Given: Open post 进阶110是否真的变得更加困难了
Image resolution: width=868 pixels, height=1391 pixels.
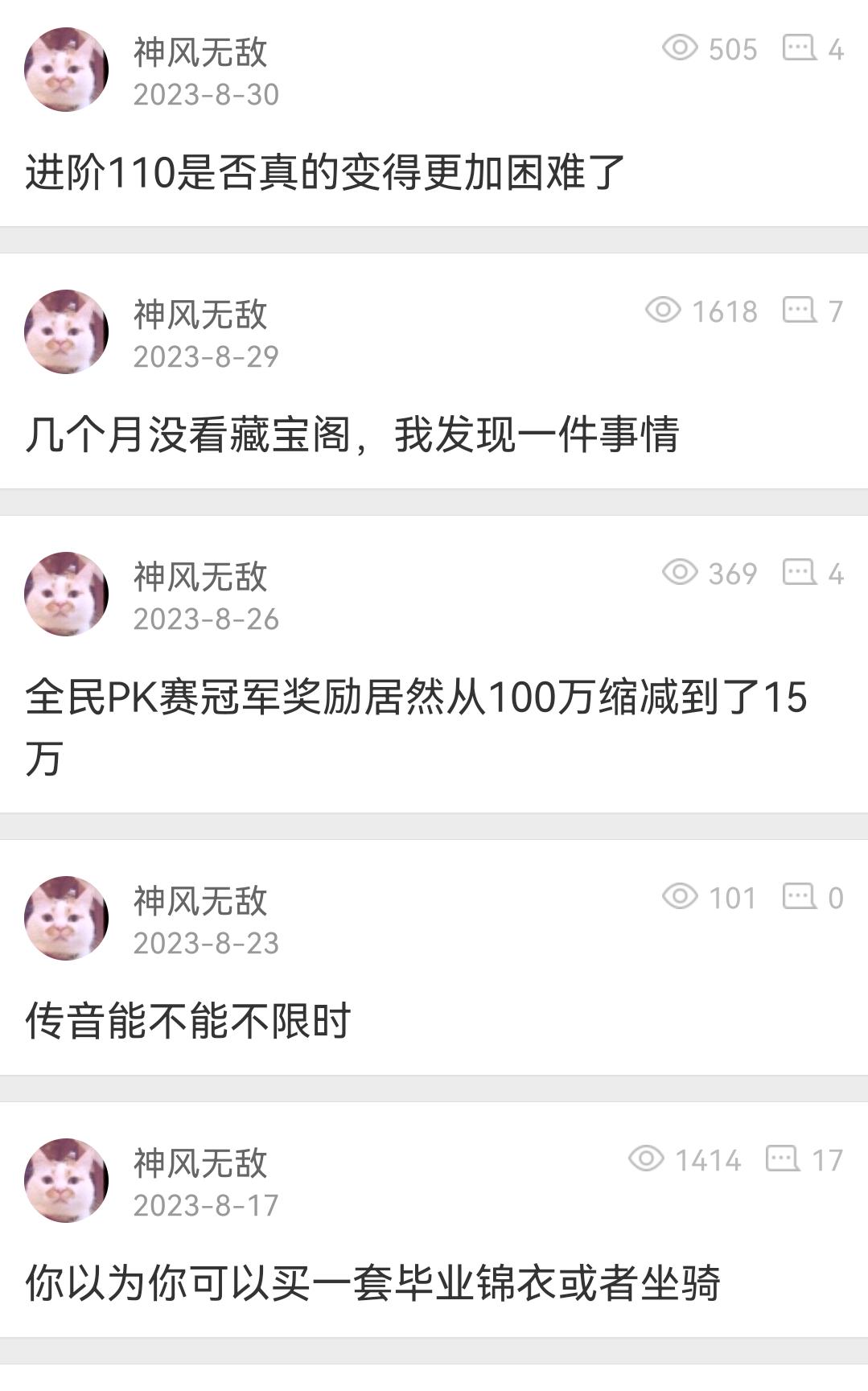Looking at the screenshot, I should 325,172.
